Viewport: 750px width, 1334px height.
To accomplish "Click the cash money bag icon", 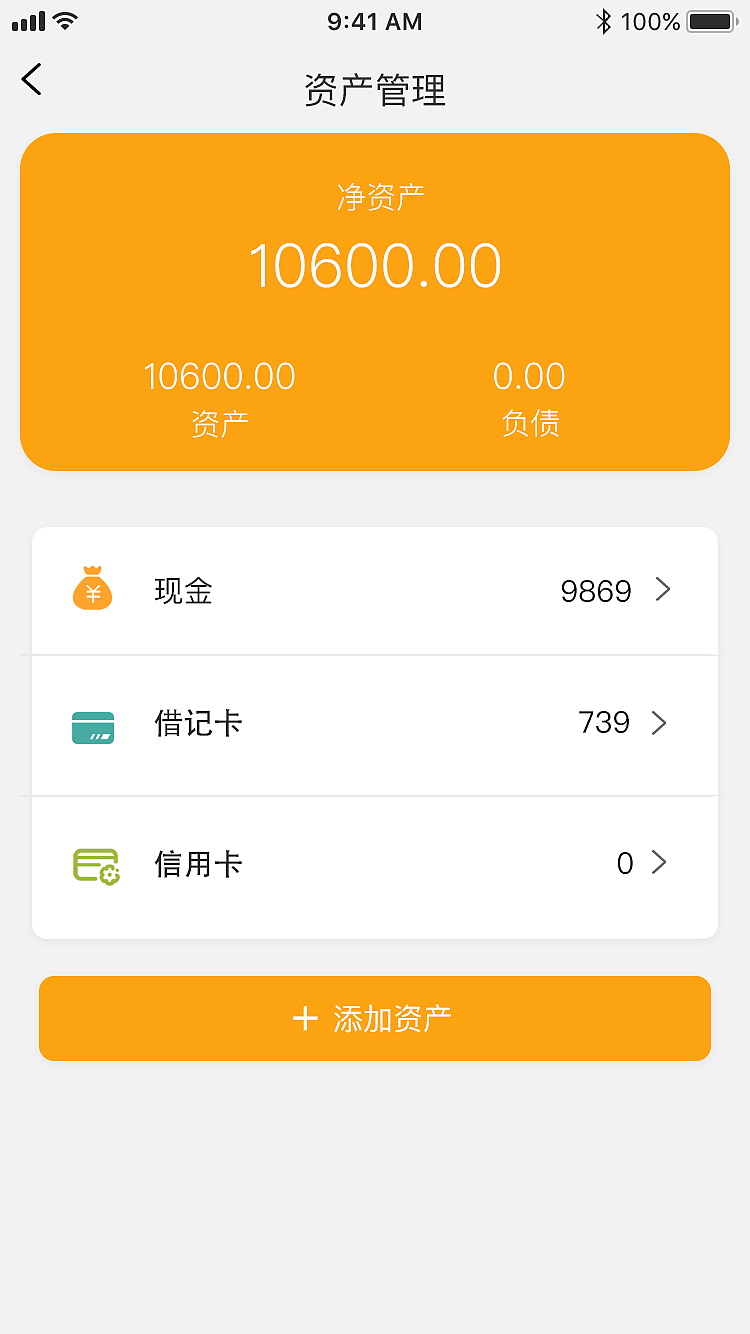I will pos(92,590).
